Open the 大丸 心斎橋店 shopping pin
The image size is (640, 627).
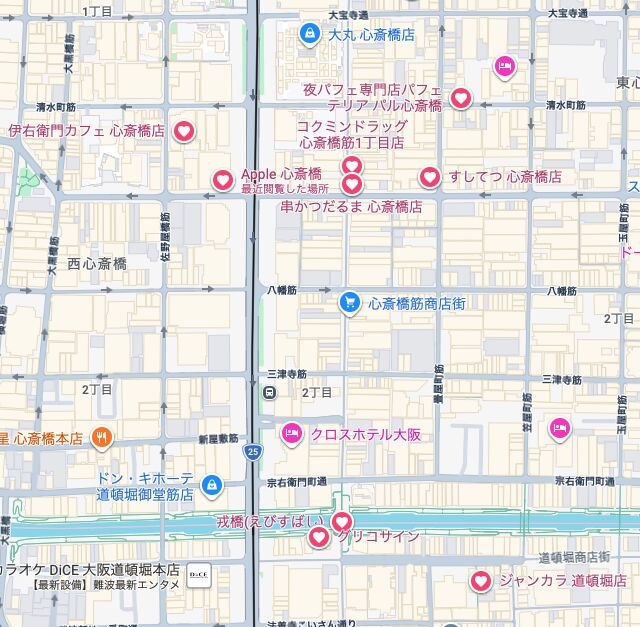(x=310, y=34)
